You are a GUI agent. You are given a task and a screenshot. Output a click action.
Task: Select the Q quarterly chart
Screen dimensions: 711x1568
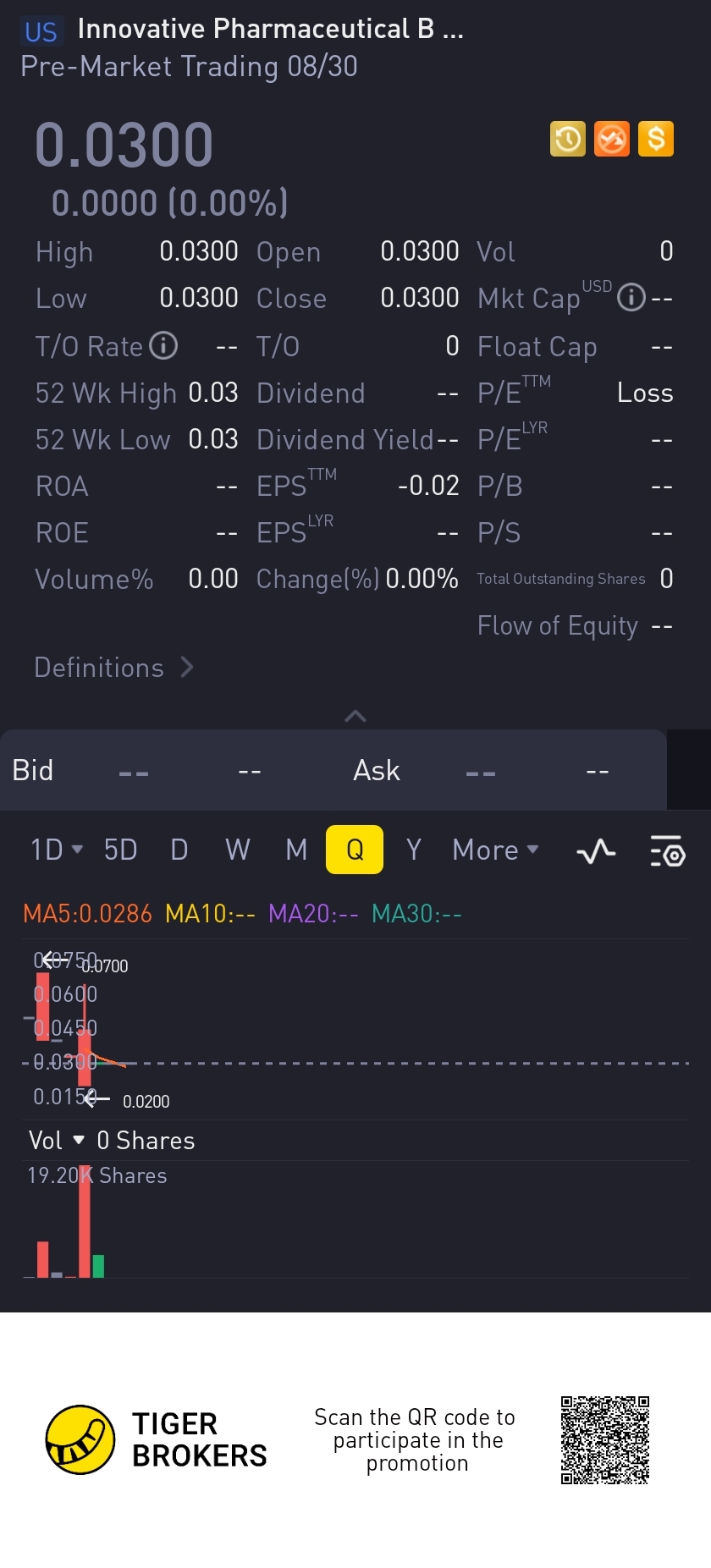[x=355, y=850]
